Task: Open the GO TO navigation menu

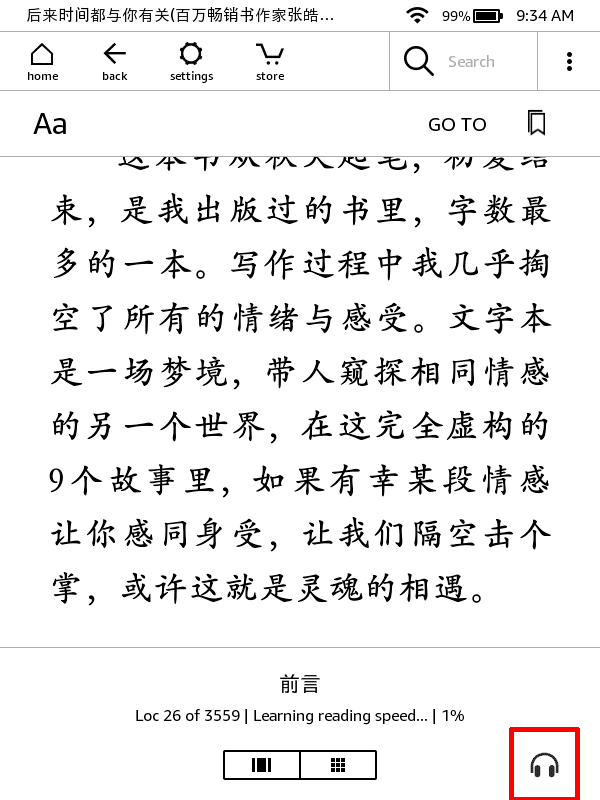Action: click(x=457, y=124)
